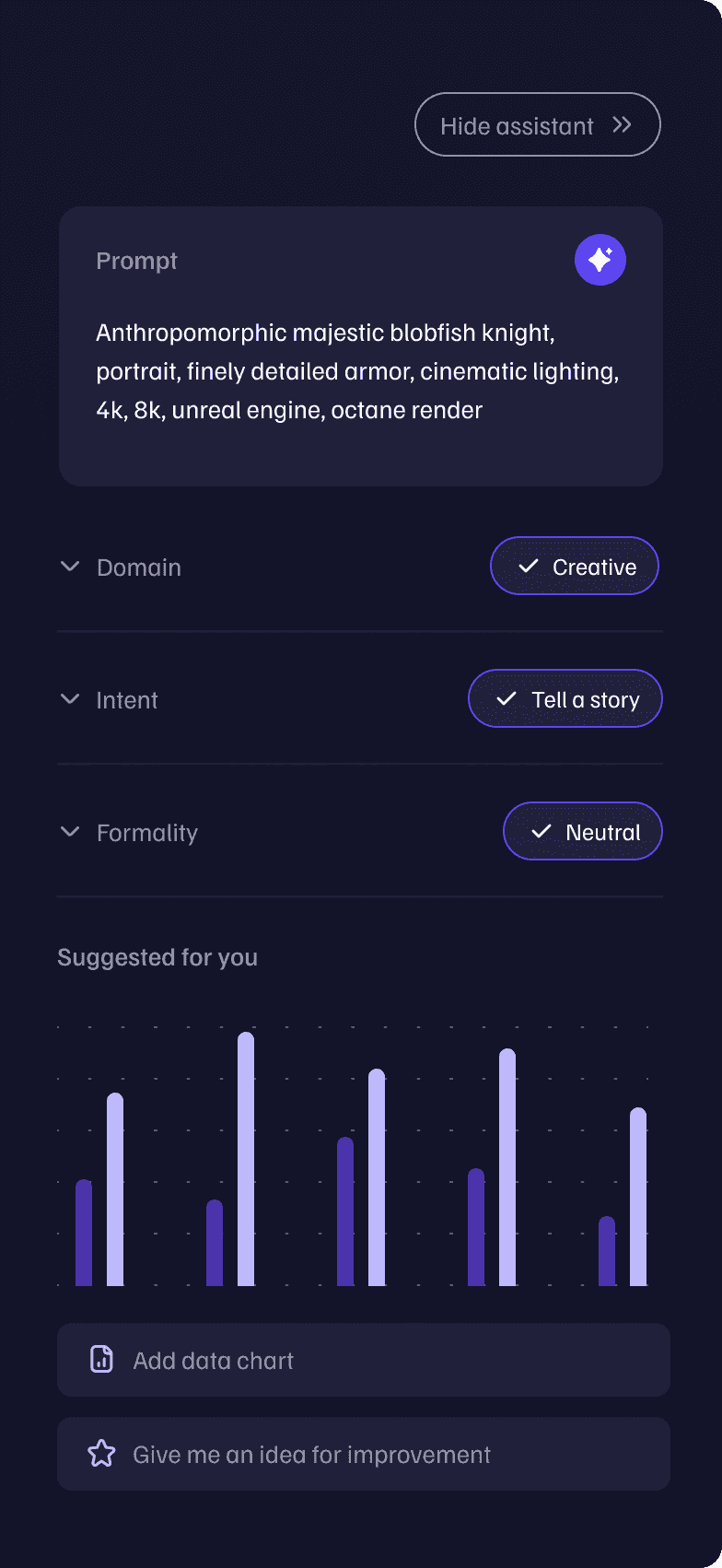
Task: Toggle the Creative domain selection
Action: point(574,566)
